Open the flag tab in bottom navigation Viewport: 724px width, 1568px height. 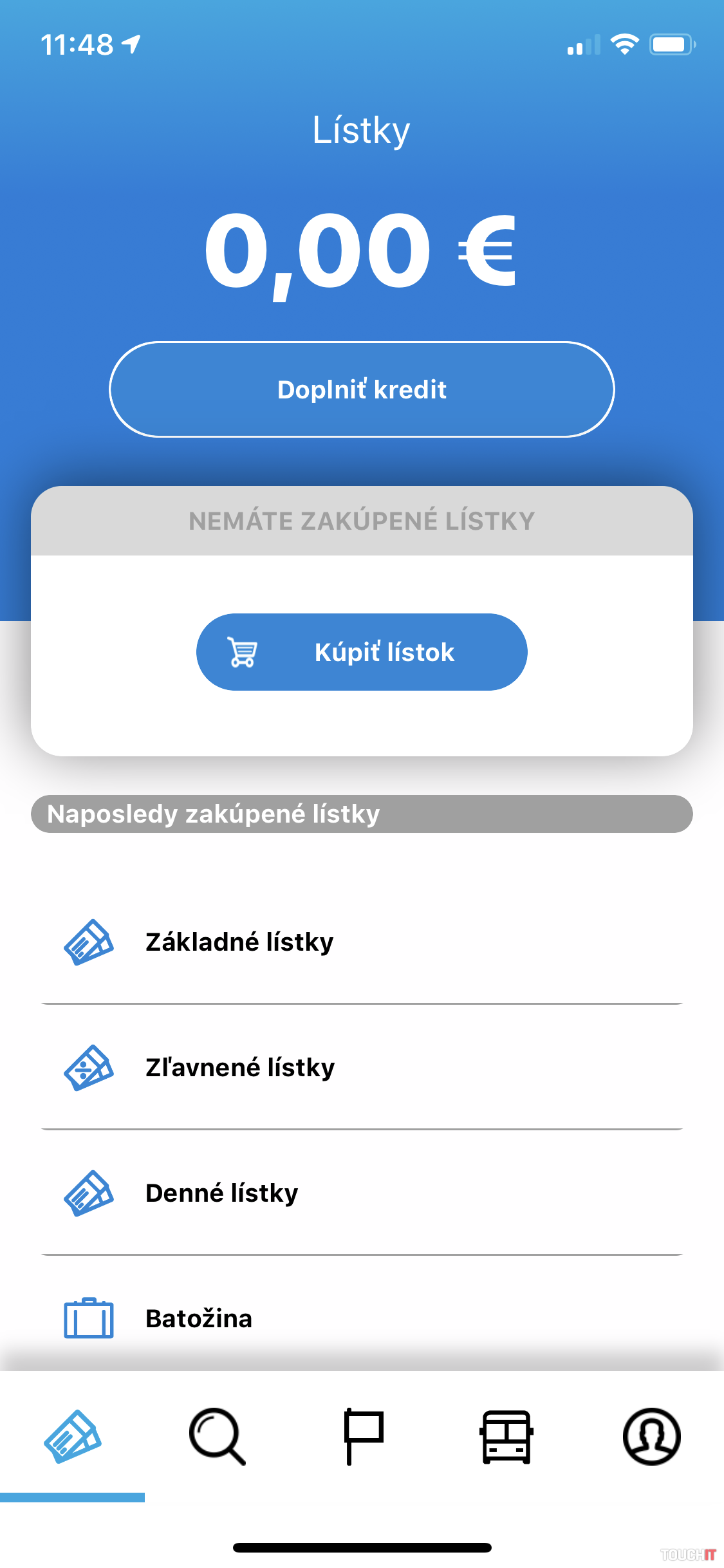click(x=363, y=1437)
